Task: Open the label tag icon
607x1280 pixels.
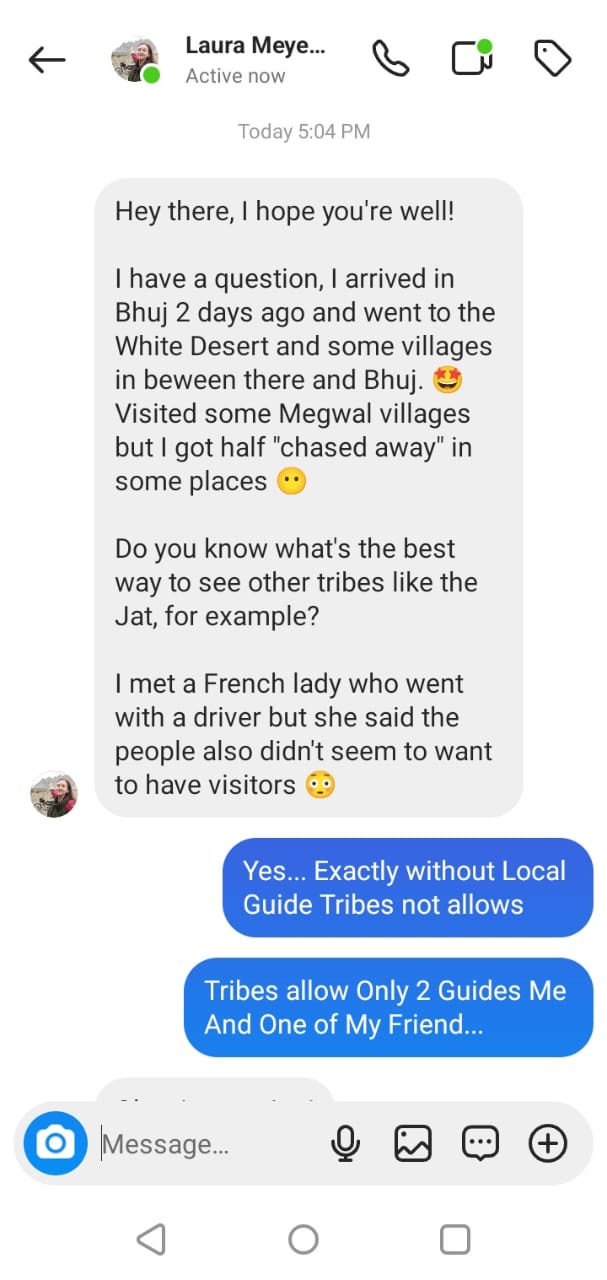Action: (x=552, y=59)
